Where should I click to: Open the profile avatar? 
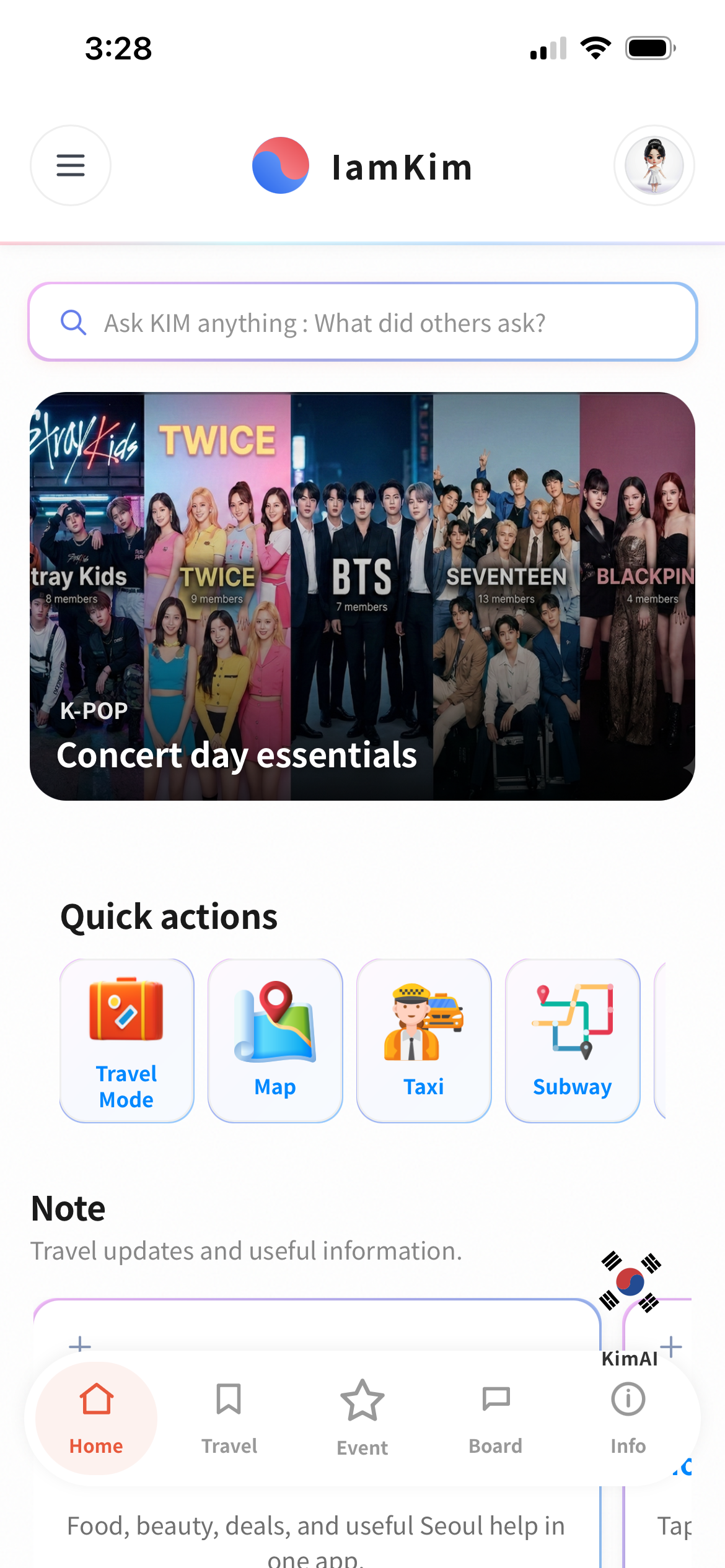coord(654,165)
